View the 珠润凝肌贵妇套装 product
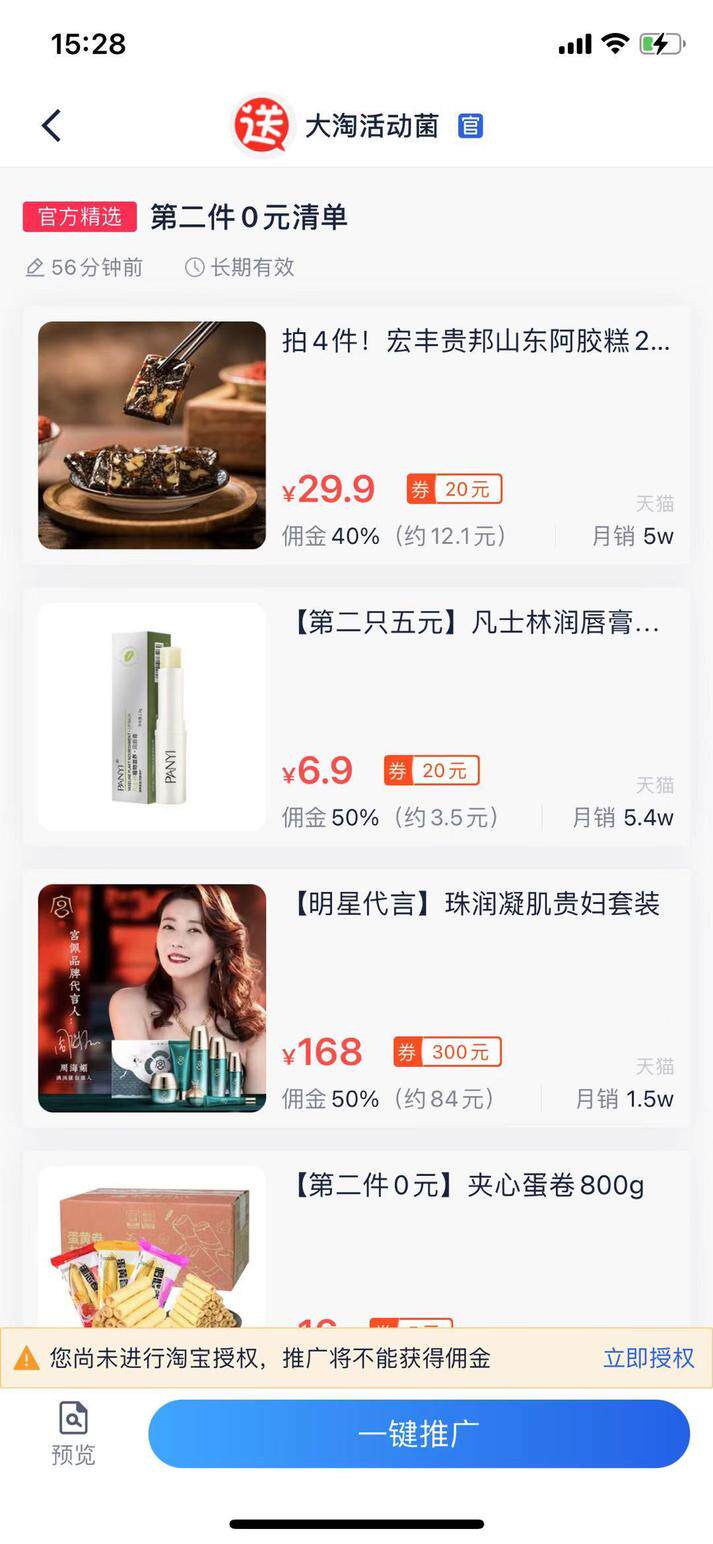 coord(356,998)
